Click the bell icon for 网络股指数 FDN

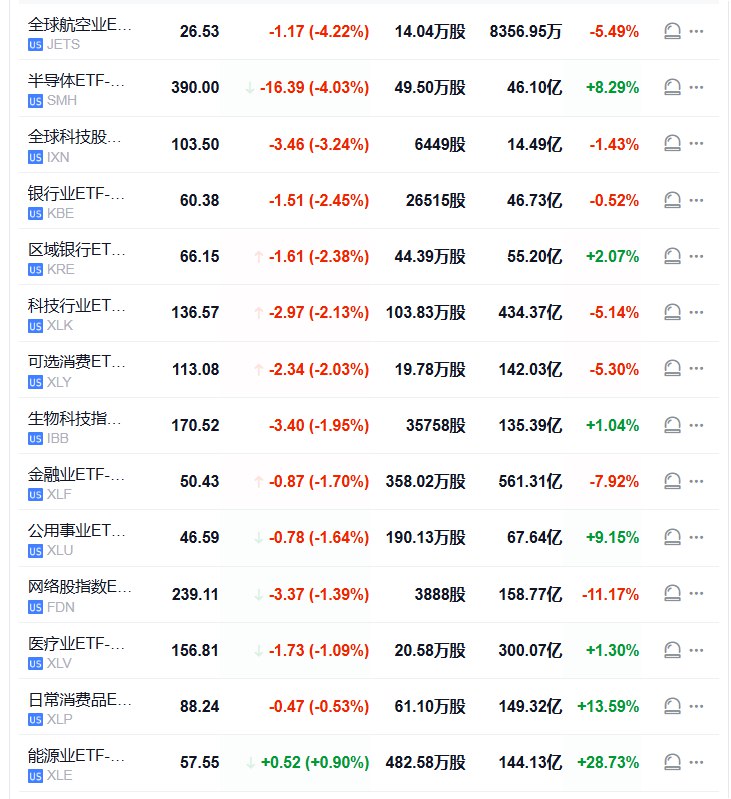(671, 592)
